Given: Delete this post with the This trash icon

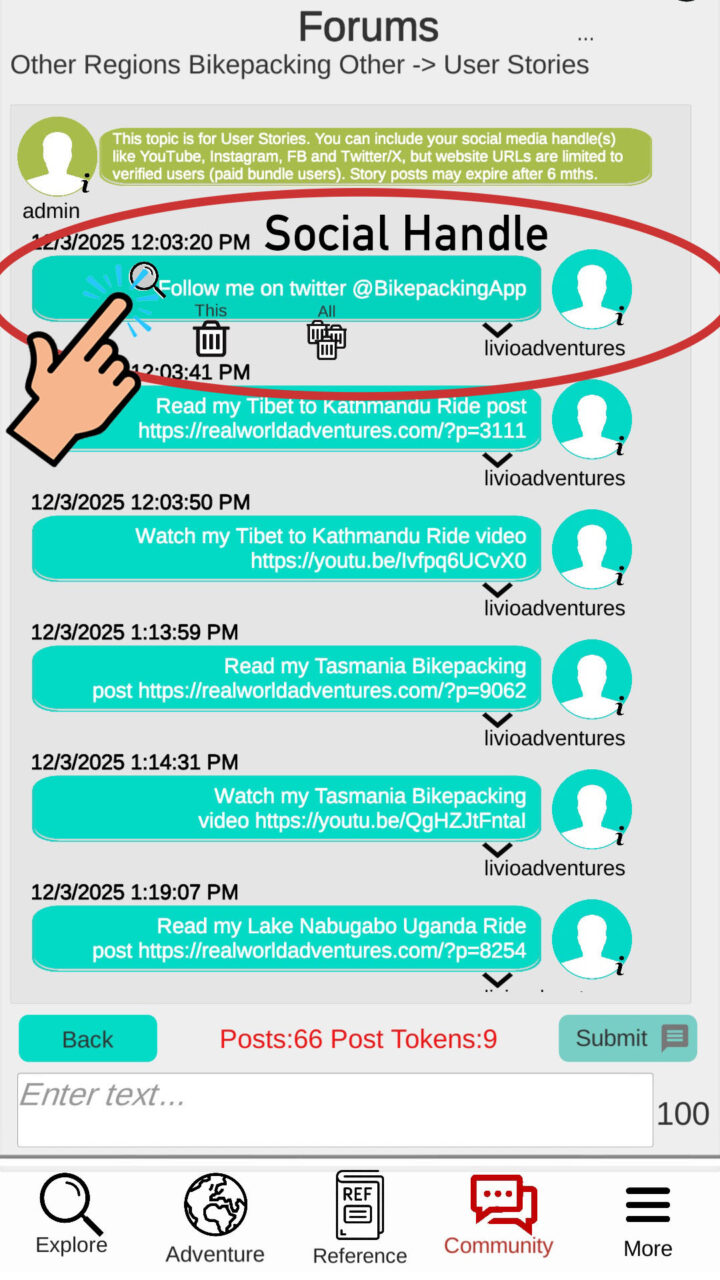Looking at the screenshot, I should point(211,339).
